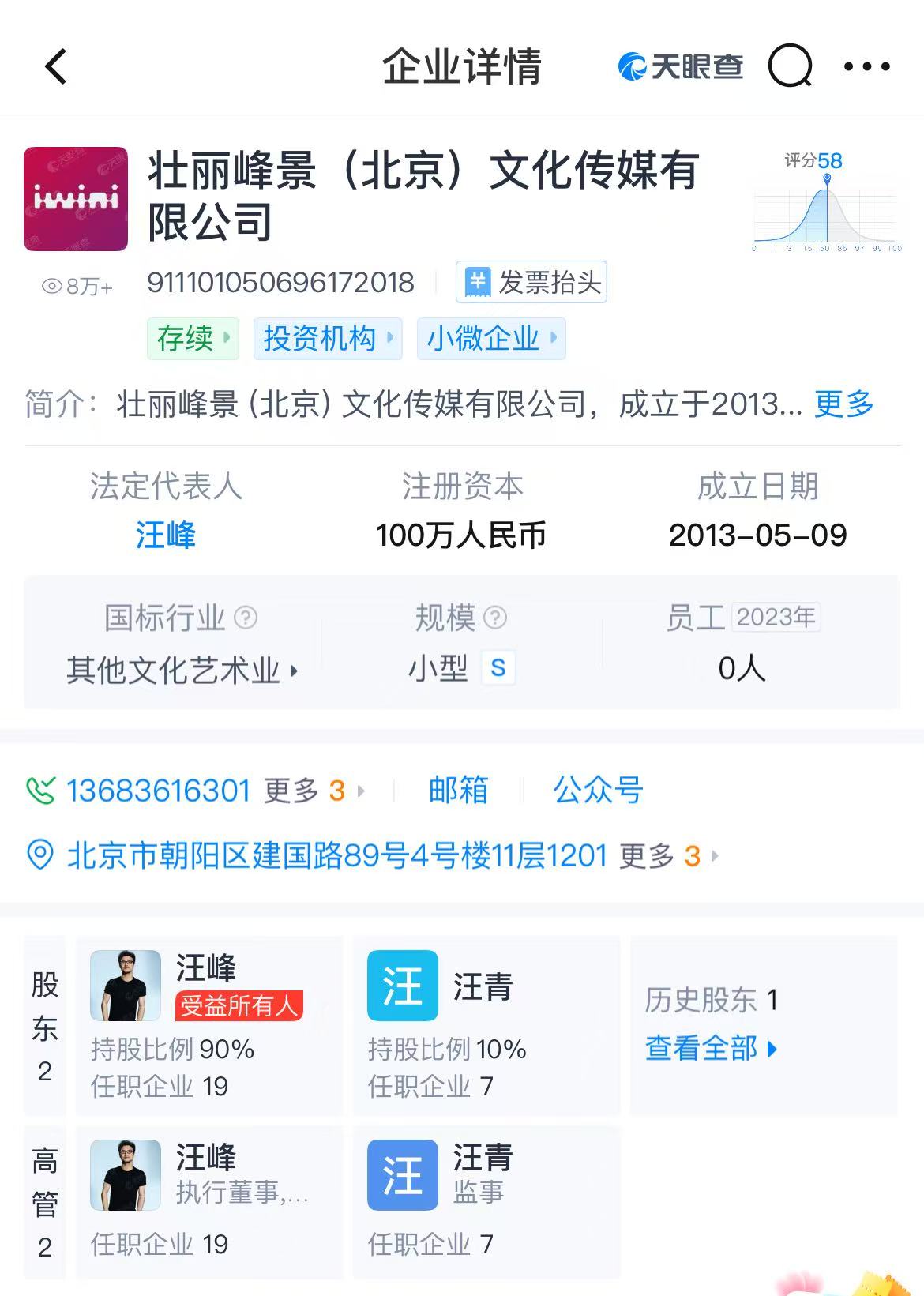Open legal representative 汪峰's profile link
The image size is (924, 1296).
[x=166, y=535]
